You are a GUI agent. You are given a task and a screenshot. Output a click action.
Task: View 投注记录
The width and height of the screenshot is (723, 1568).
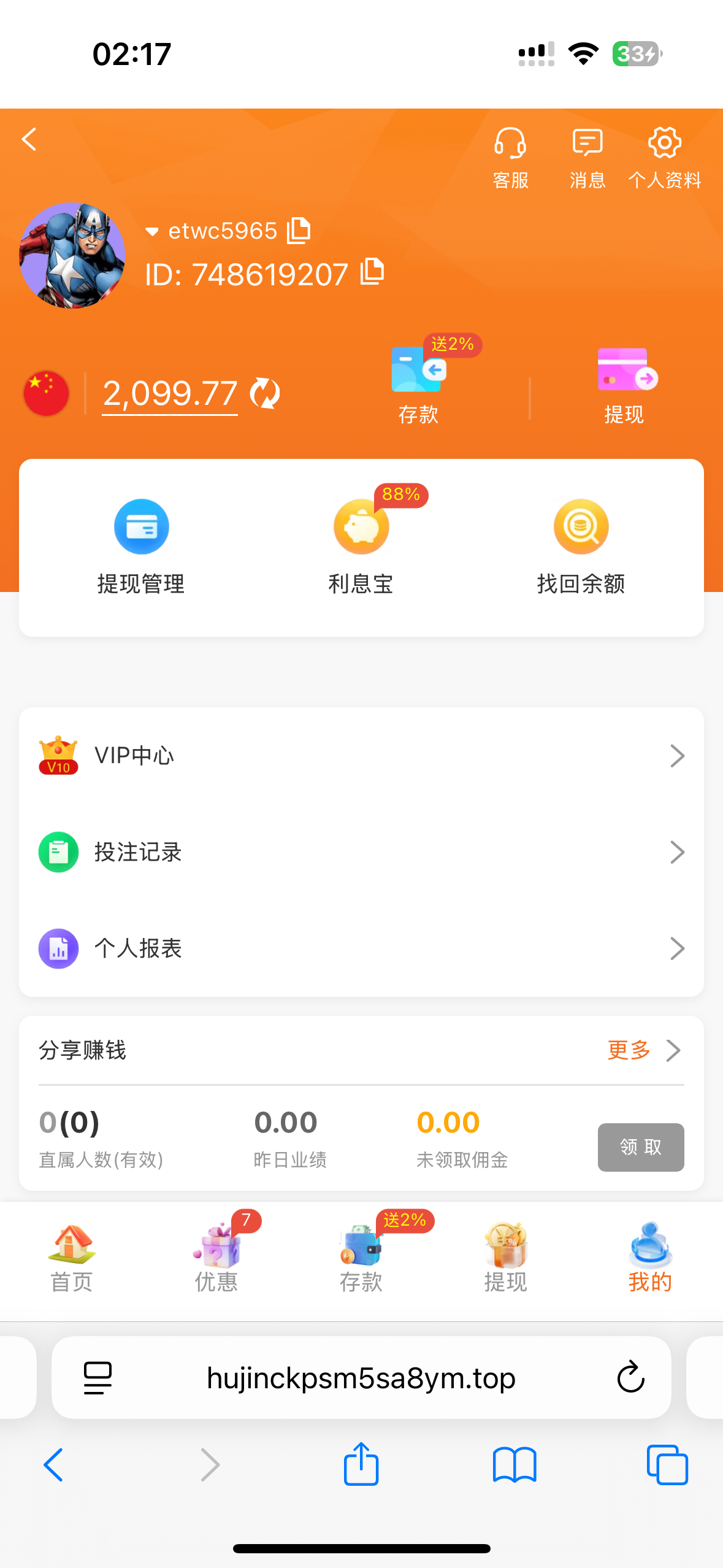click(x=361, y=852)
